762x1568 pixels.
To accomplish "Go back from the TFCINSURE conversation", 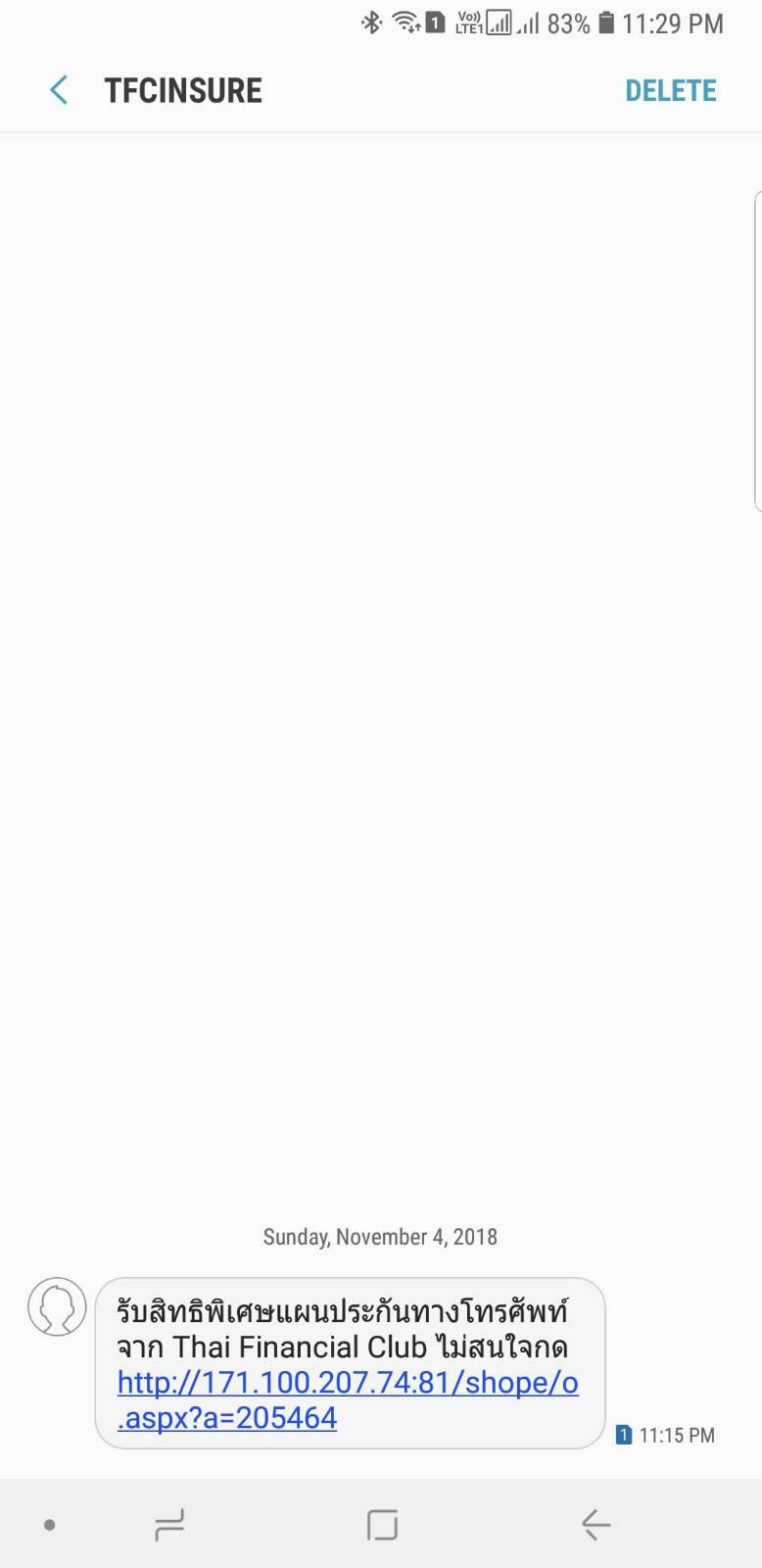I will point(59,90).
